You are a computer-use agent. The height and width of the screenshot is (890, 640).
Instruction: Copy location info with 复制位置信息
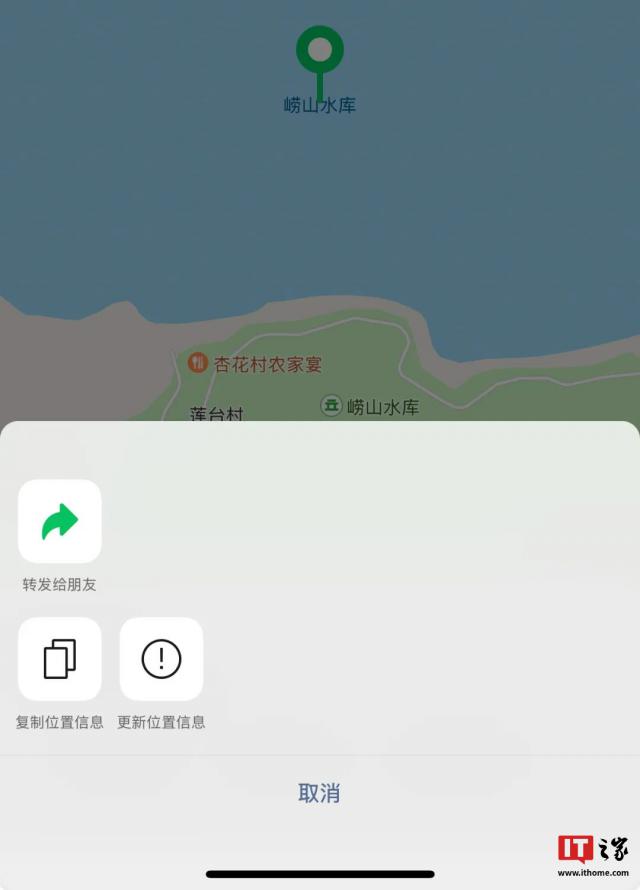(x=60, y=659)
